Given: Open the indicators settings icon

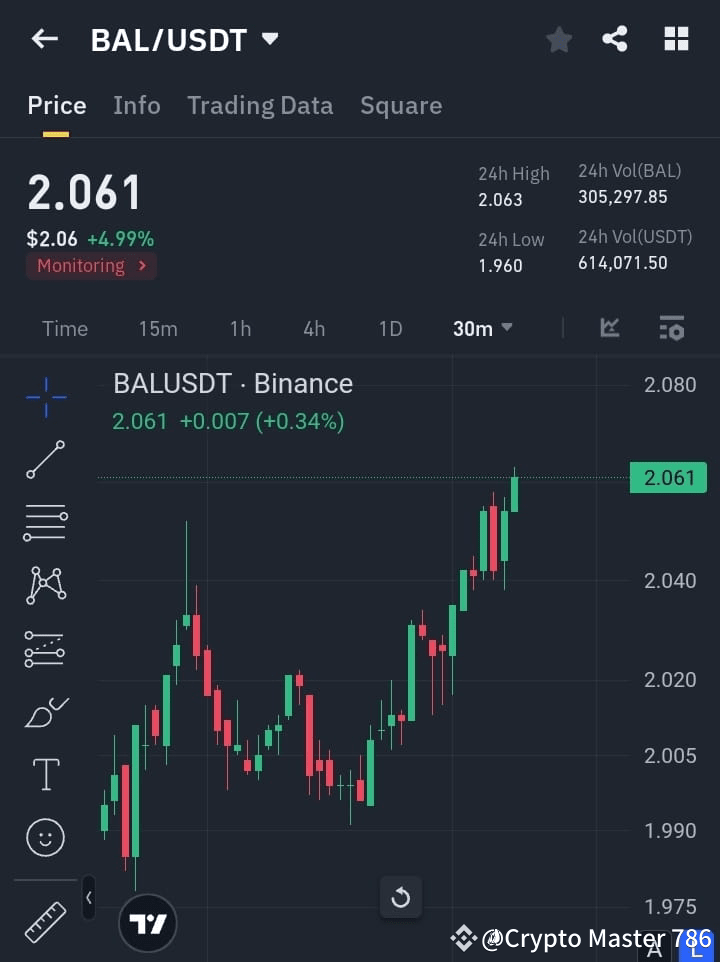Looking at the screenshot, I should 671,327.
